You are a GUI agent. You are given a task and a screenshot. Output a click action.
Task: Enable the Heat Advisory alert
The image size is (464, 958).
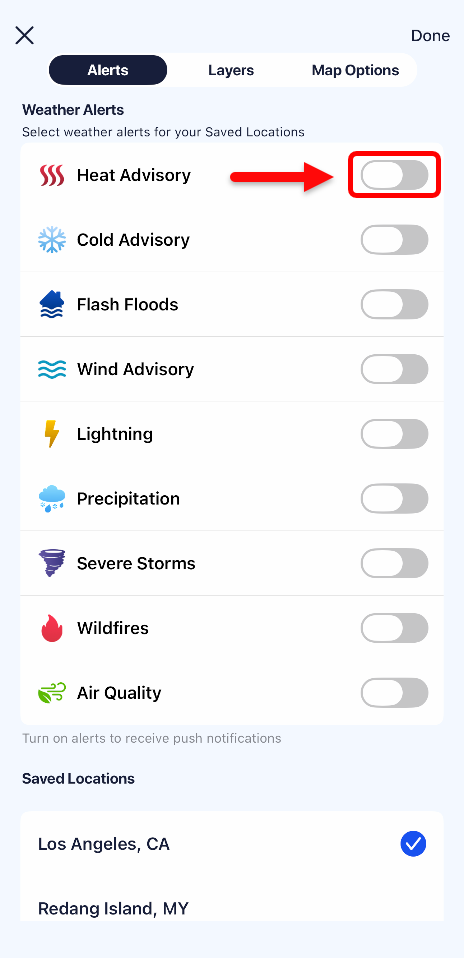tap(394, 175)
